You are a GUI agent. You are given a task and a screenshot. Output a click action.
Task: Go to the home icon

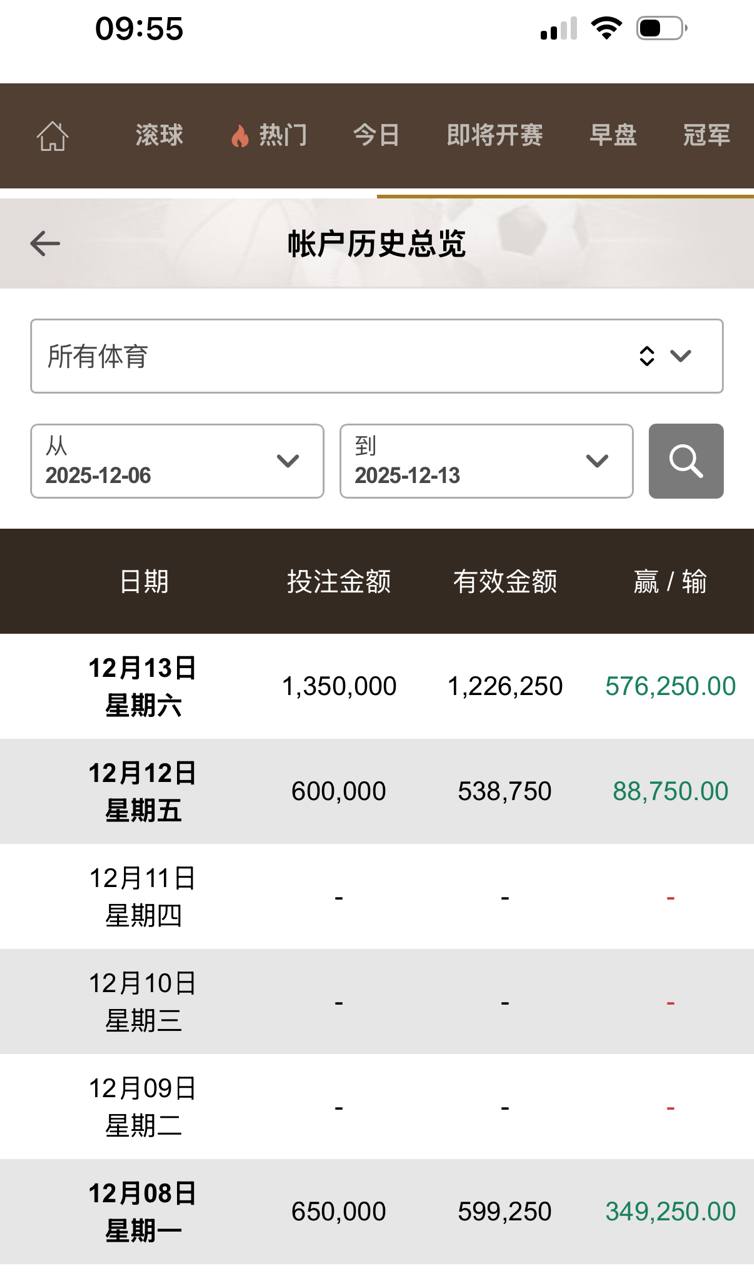(x=52, y=136)
